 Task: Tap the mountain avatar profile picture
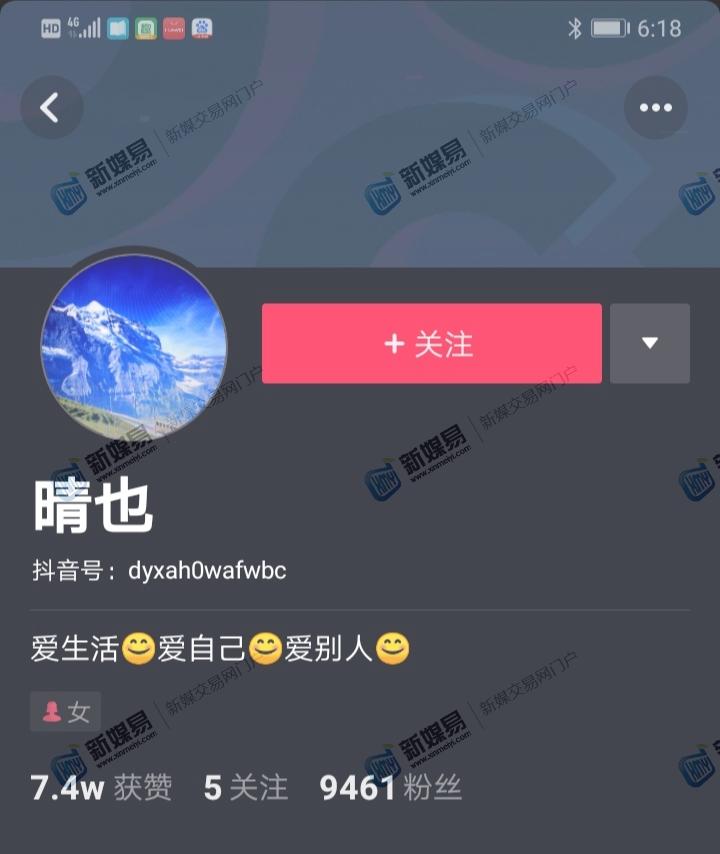[133, 350]
